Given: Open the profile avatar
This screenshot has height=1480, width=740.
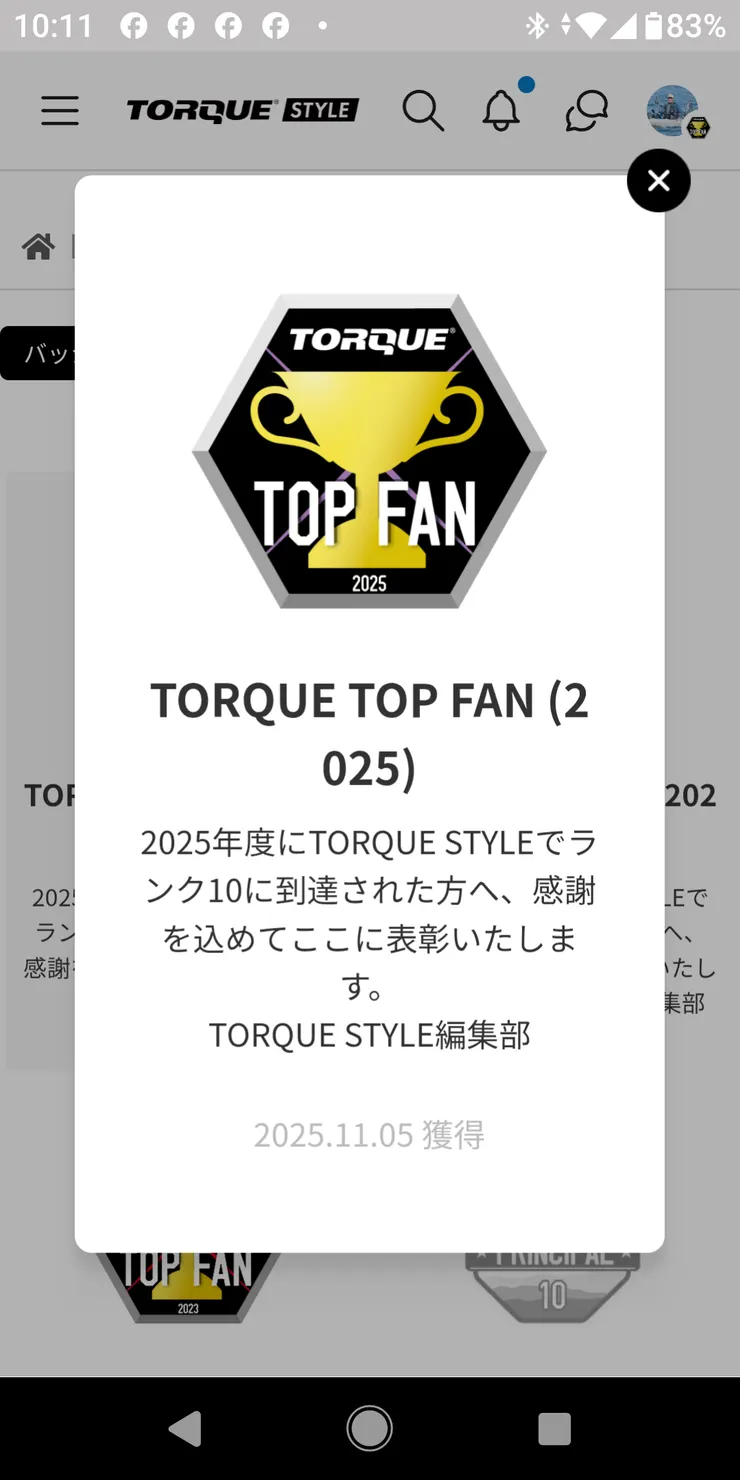Looking at the screenshot, I should coord(673,110).
